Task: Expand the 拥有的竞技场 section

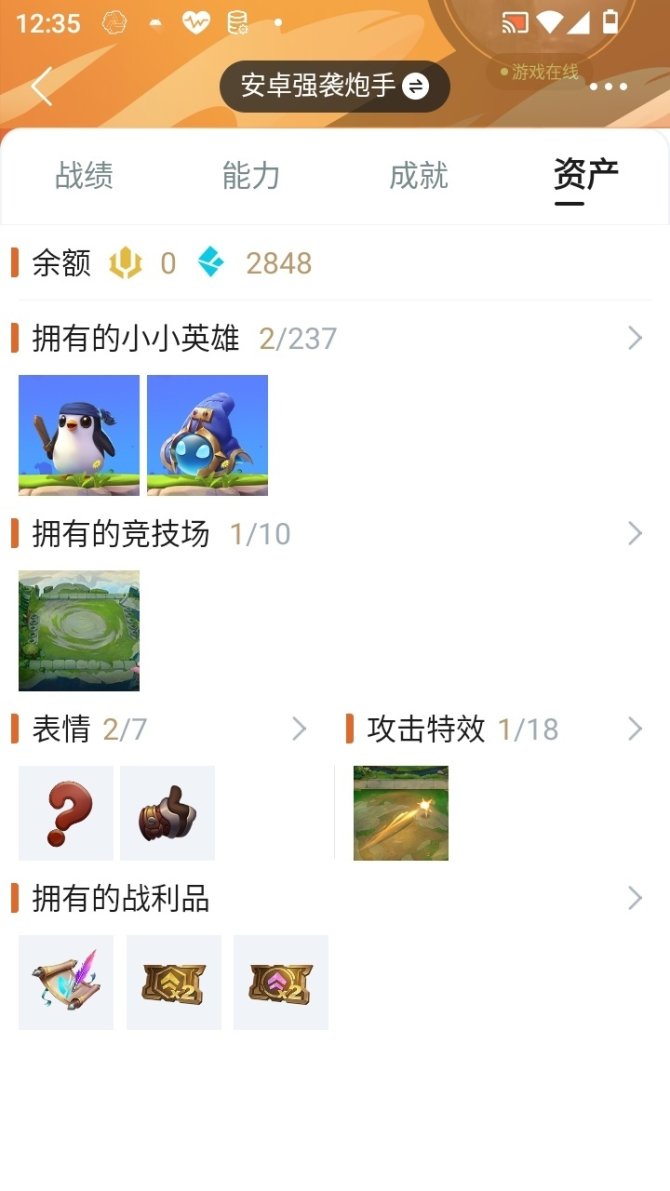Action: [634, 534]
